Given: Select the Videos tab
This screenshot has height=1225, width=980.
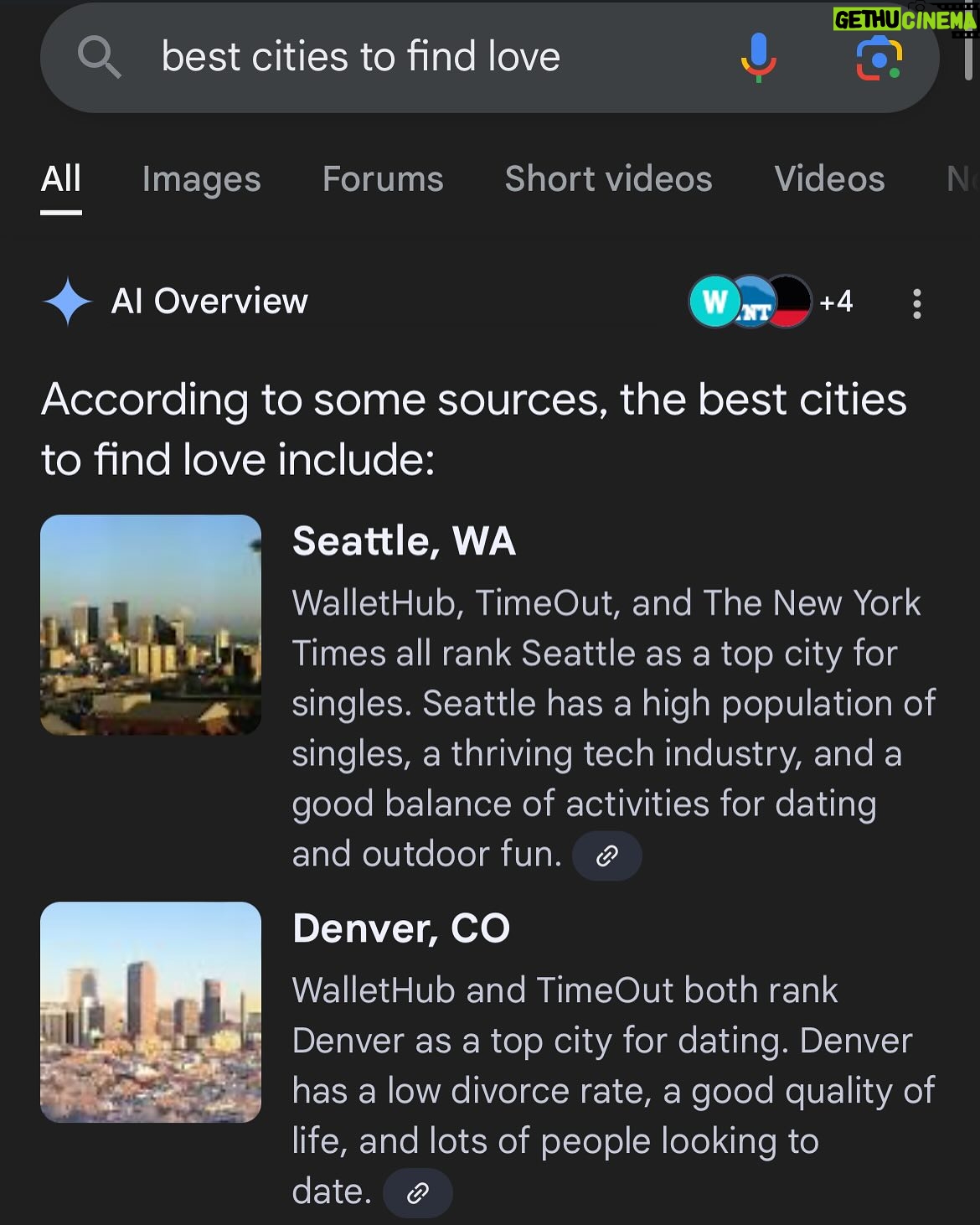Looking at the screenshot, I should (829, 178).
